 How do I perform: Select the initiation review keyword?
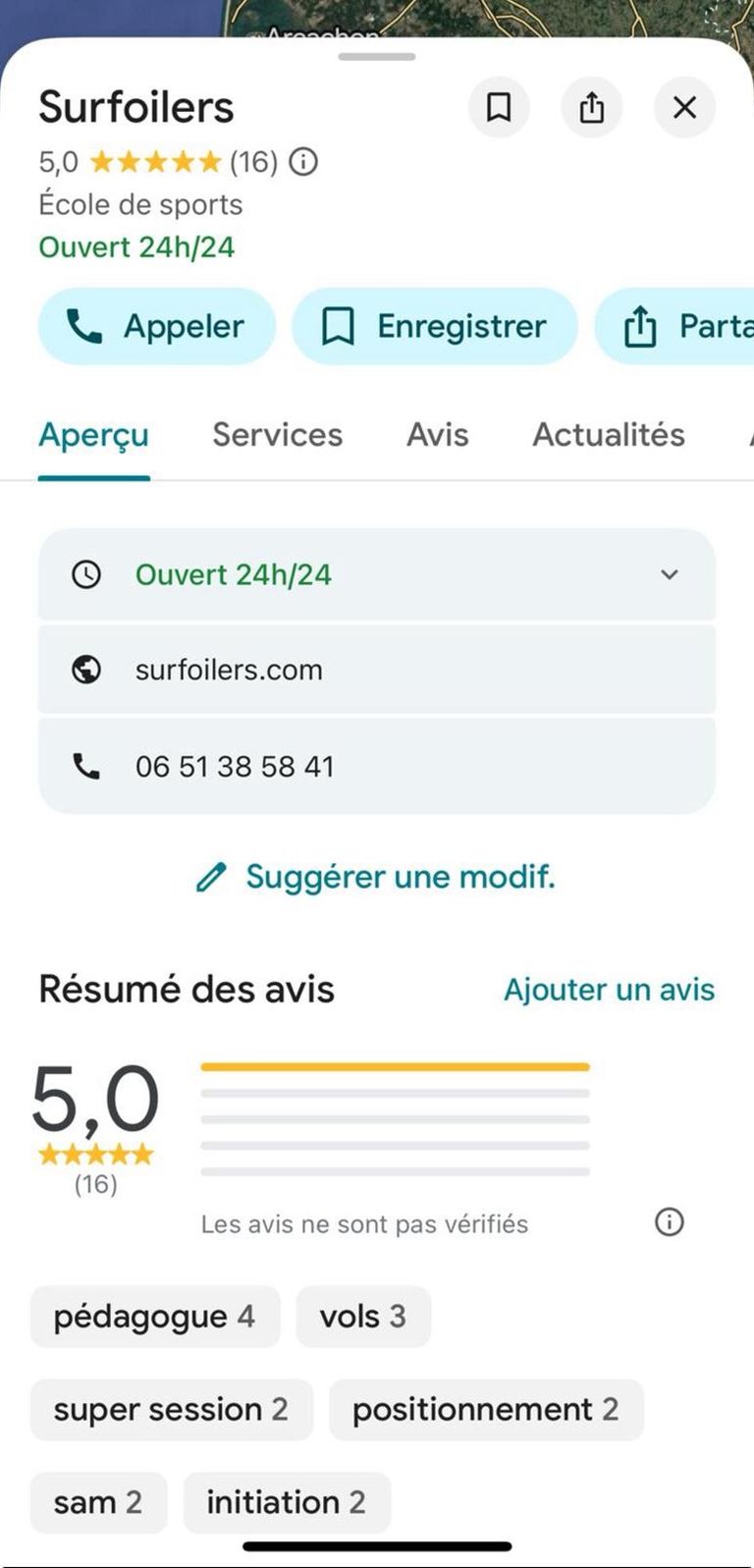click(x=287, y=1502)
